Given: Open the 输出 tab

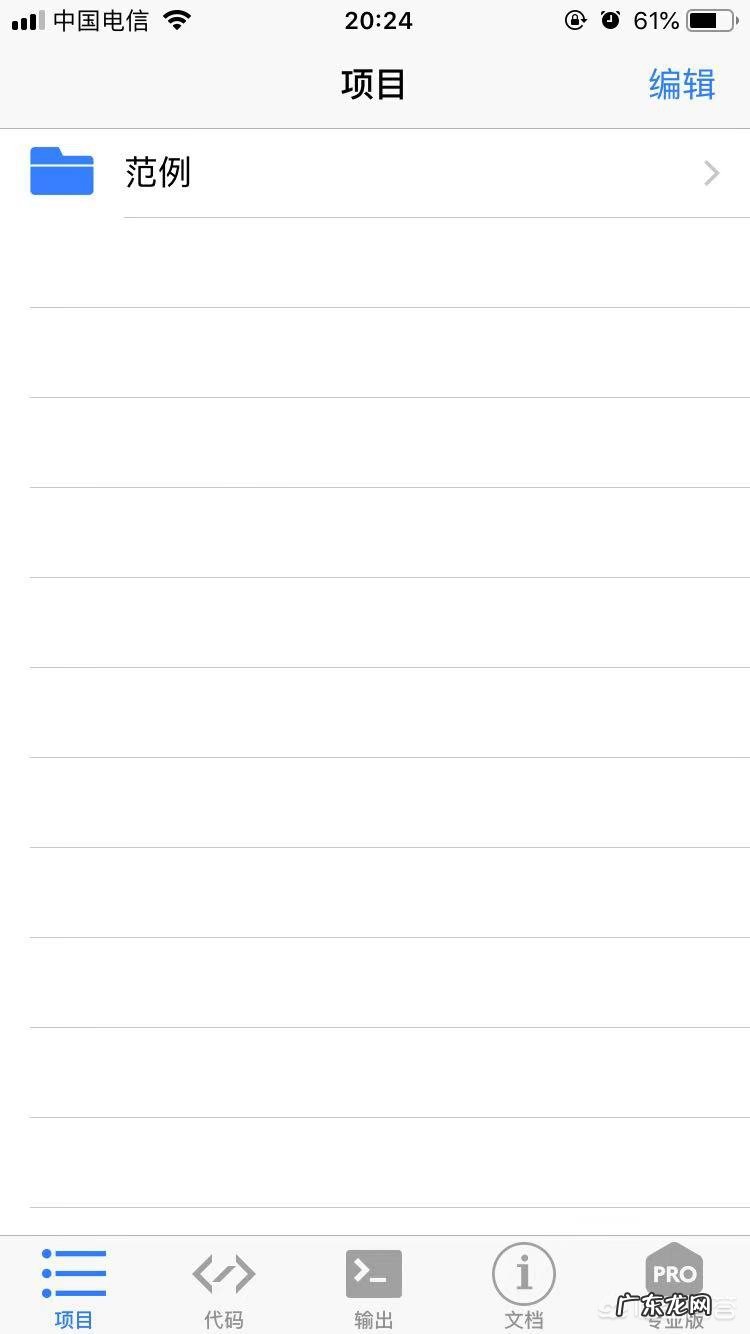Looking at the screenshot, I should click(374, 1287).
